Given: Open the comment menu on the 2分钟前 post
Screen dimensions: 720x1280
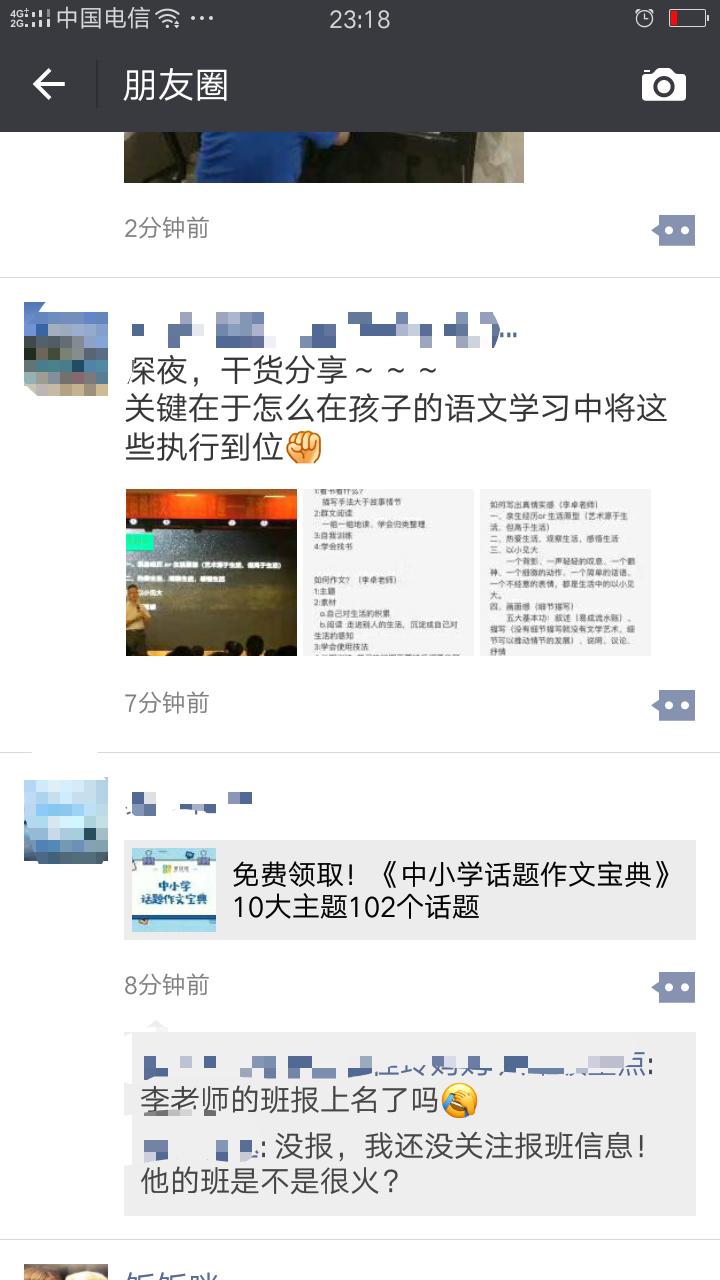Looking at the screenshot, I should pyautogui.click(x=673, y=230).
